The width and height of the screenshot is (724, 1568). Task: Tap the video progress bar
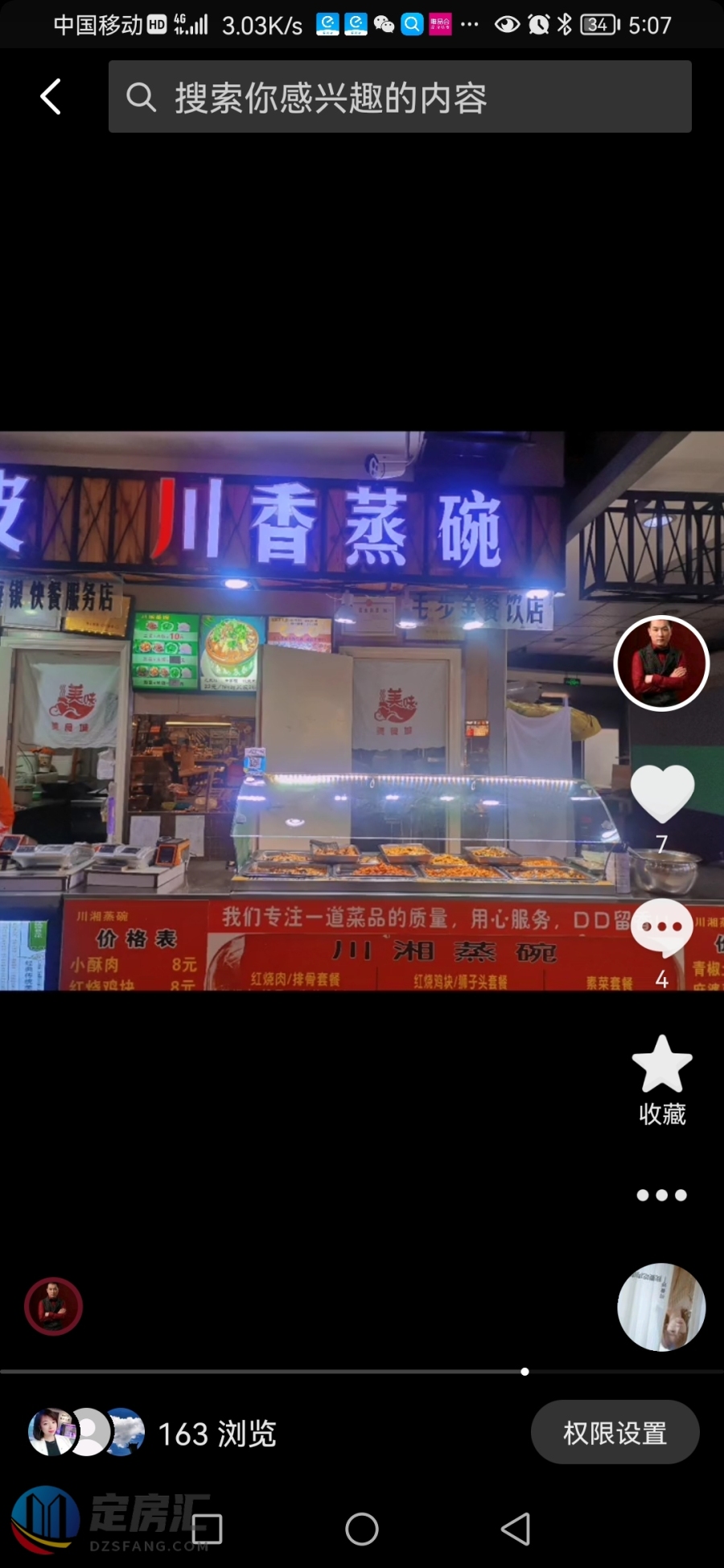pyautogui.click(x=362, y=1372)
